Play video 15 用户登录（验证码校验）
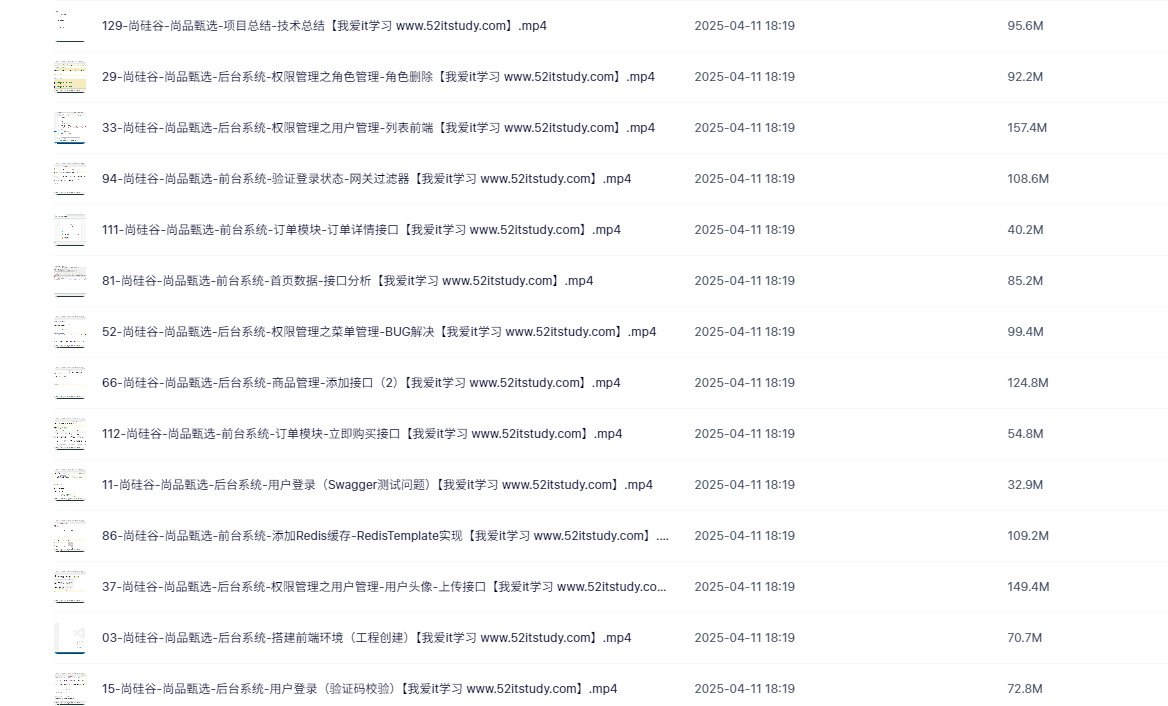Screen dimensions: 1168x706 point(359,689)
